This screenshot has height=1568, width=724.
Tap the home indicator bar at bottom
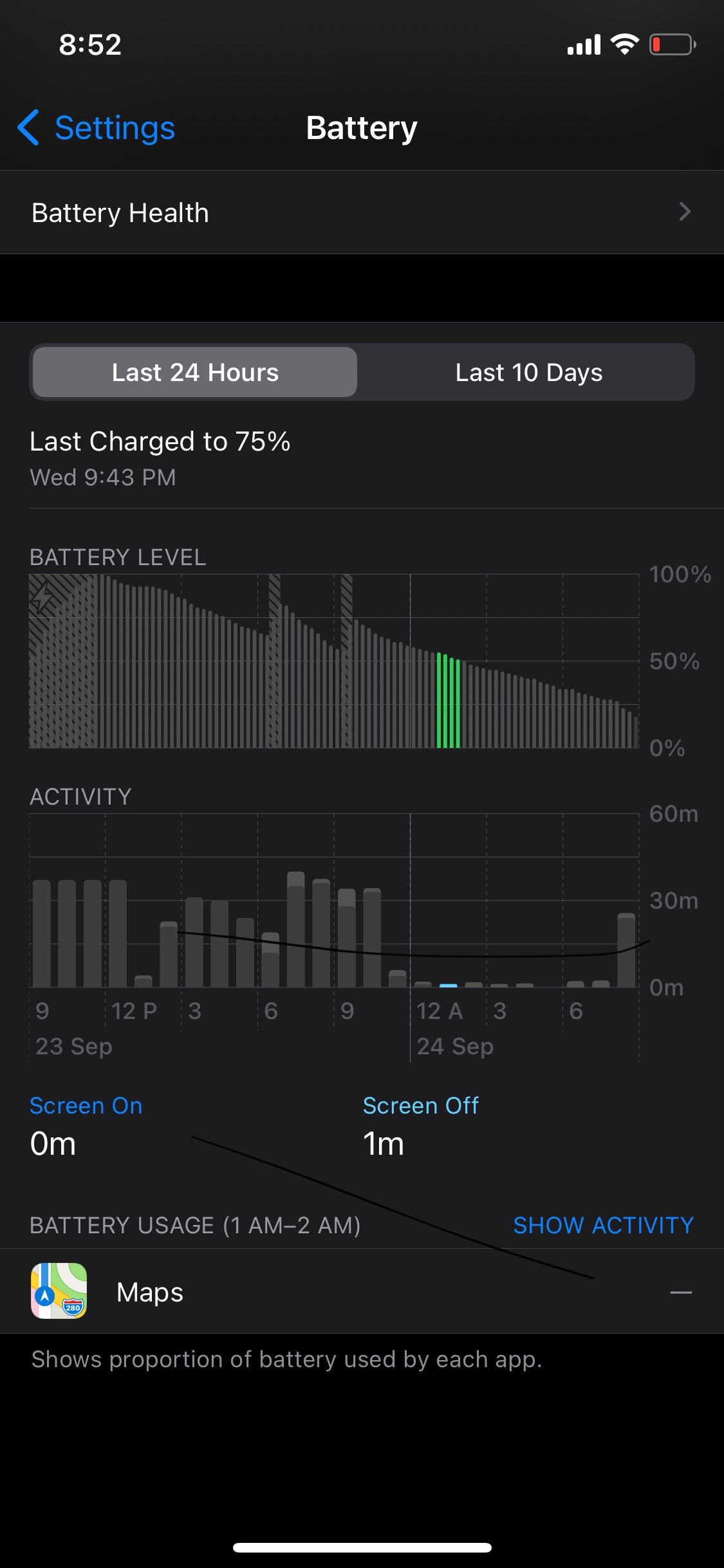[x=362, y=1547]
